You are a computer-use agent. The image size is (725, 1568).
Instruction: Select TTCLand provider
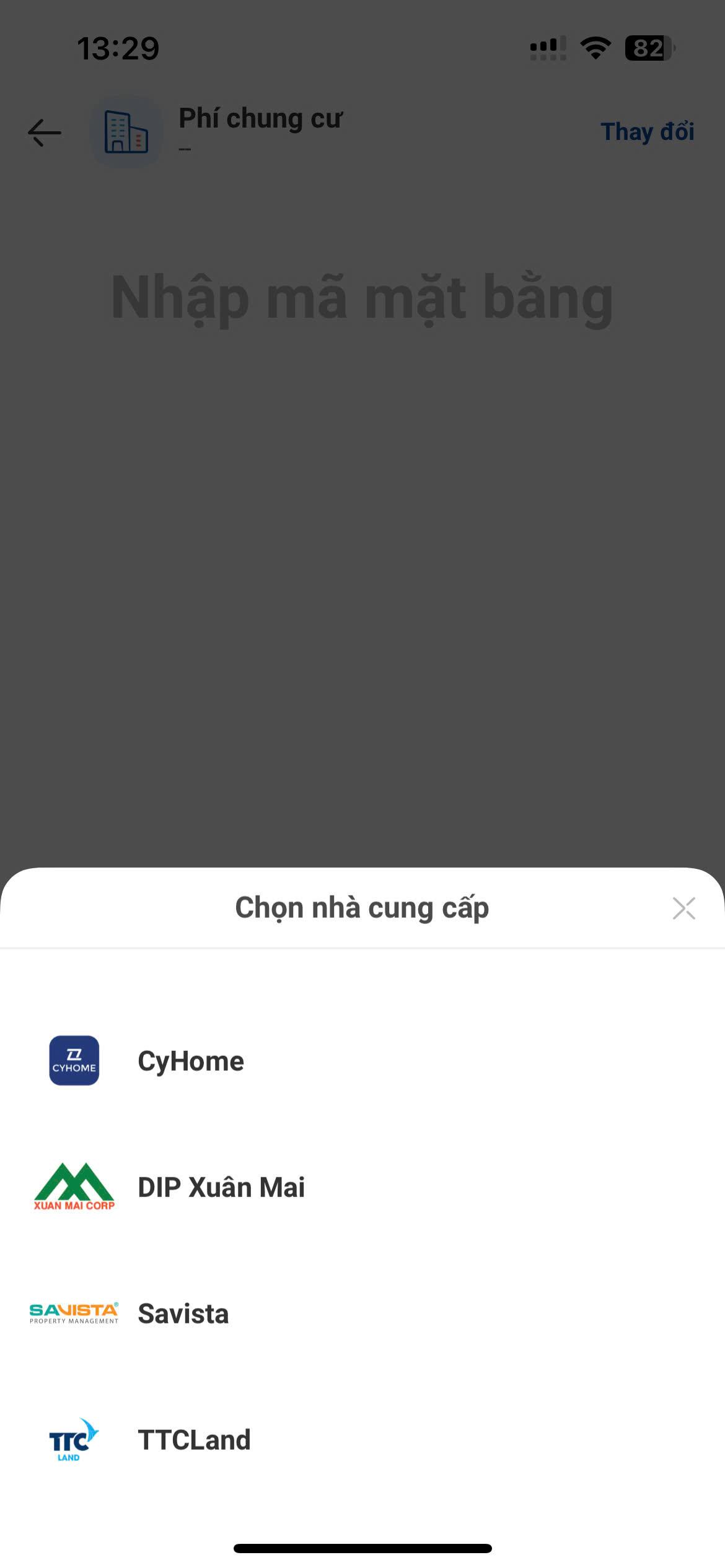coord(194,1440)
